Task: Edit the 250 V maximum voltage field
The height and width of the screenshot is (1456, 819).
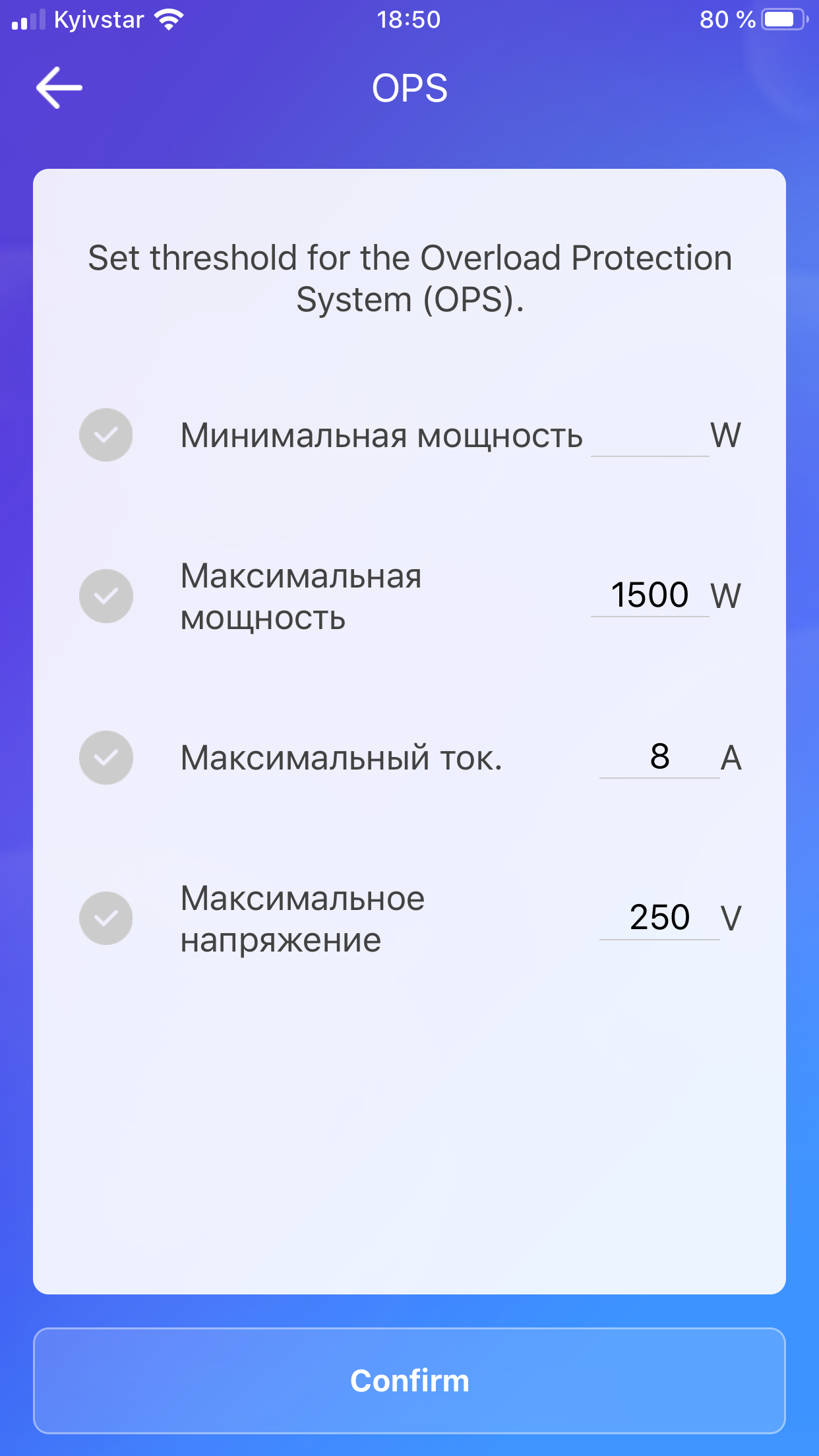Action: coord(659,919)
